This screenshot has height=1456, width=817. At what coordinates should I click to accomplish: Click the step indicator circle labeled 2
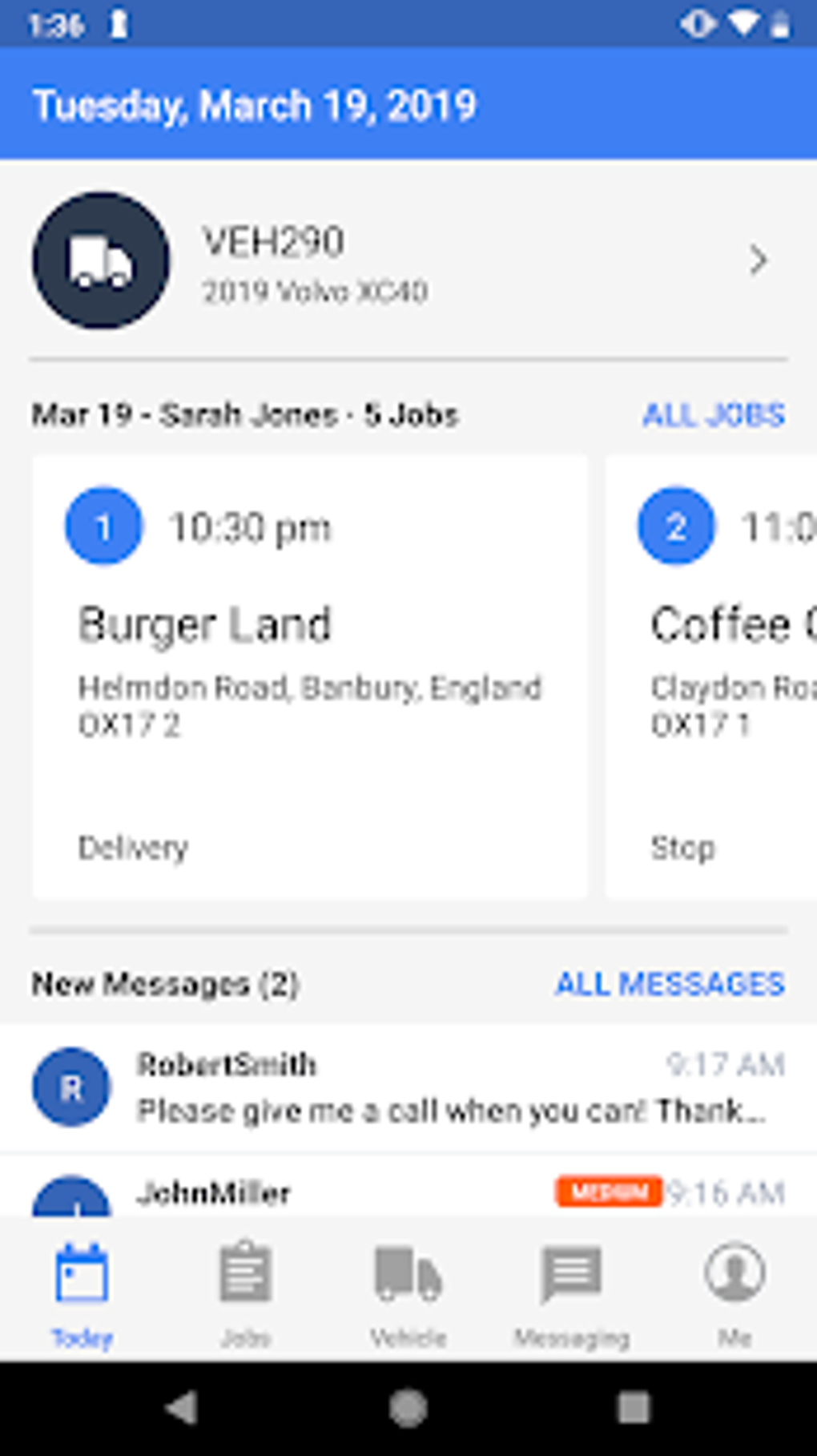tap(678, 526)
